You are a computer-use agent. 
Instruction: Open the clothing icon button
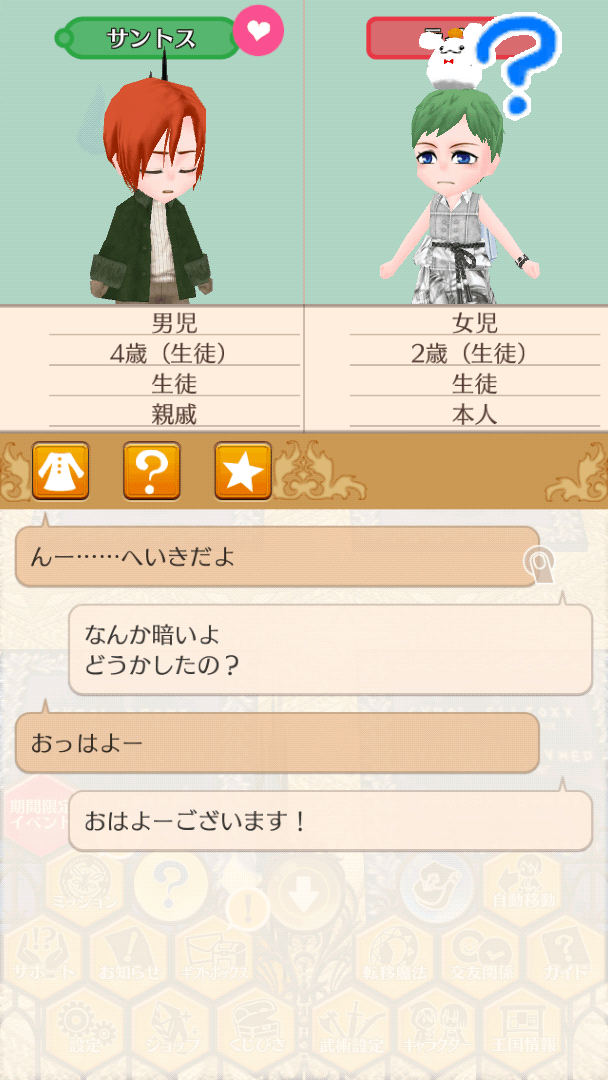click(x=61, y=470)
